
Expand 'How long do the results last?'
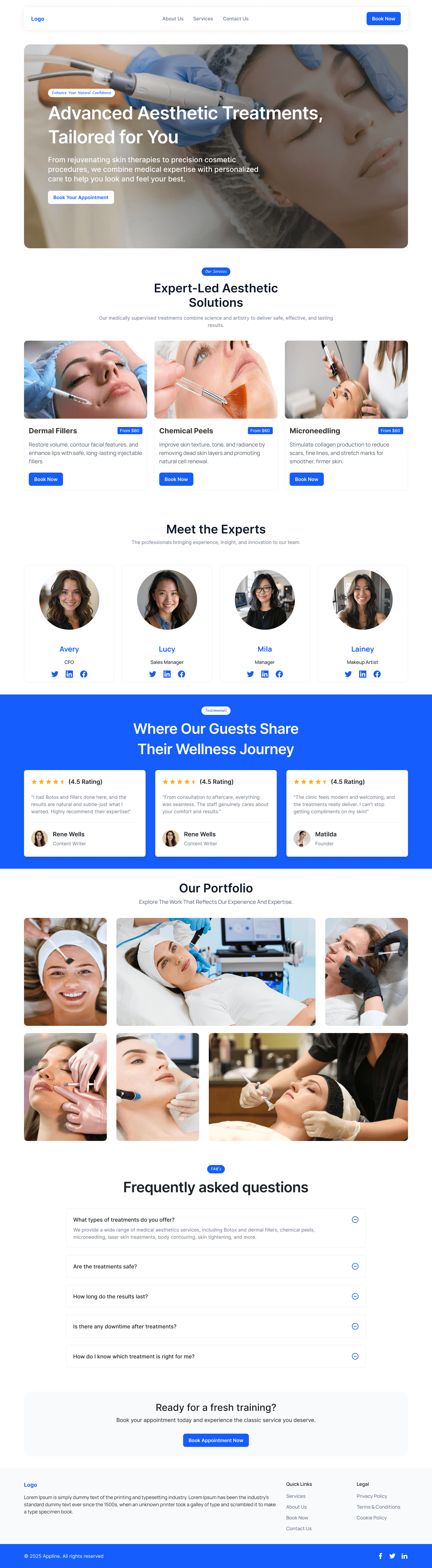click(x=355, y=1296)
